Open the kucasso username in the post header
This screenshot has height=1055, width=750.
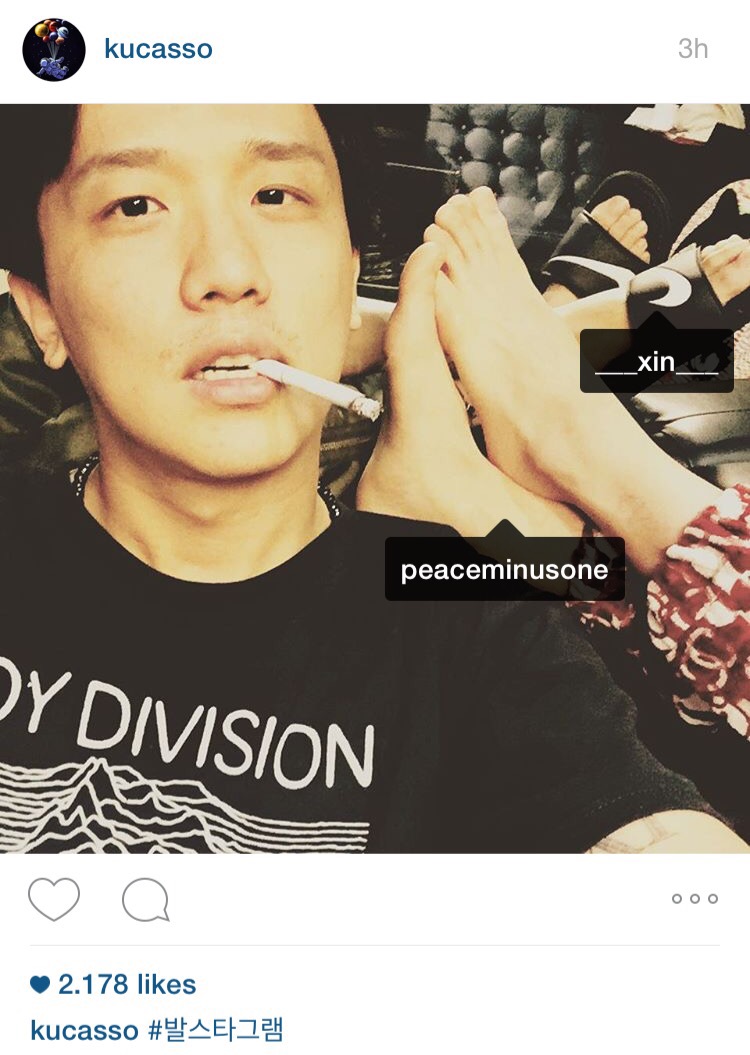click(x=158, y=49)
